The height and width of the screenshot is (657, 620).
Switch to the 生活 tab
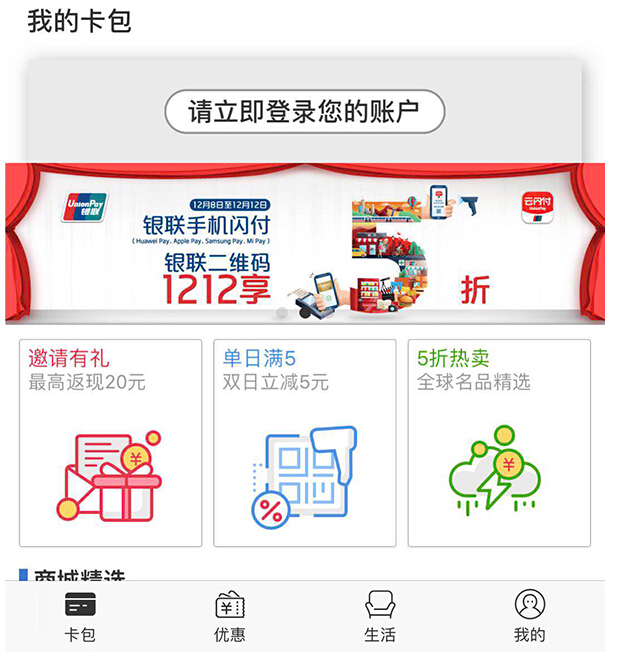coord(380,615)
